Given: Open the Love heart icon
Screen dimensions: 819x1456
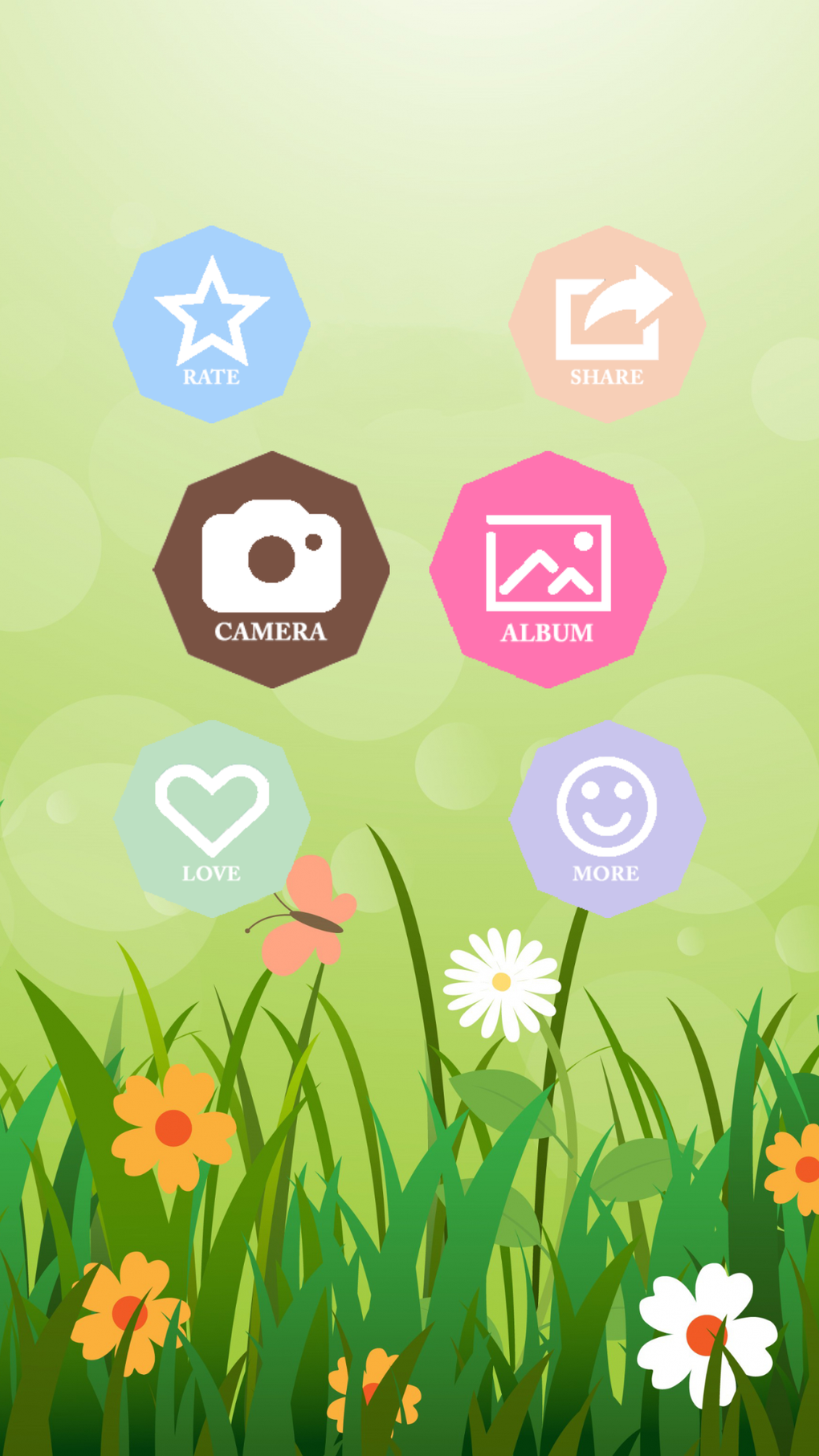Looking at the screenshot, I should point(213,815).
